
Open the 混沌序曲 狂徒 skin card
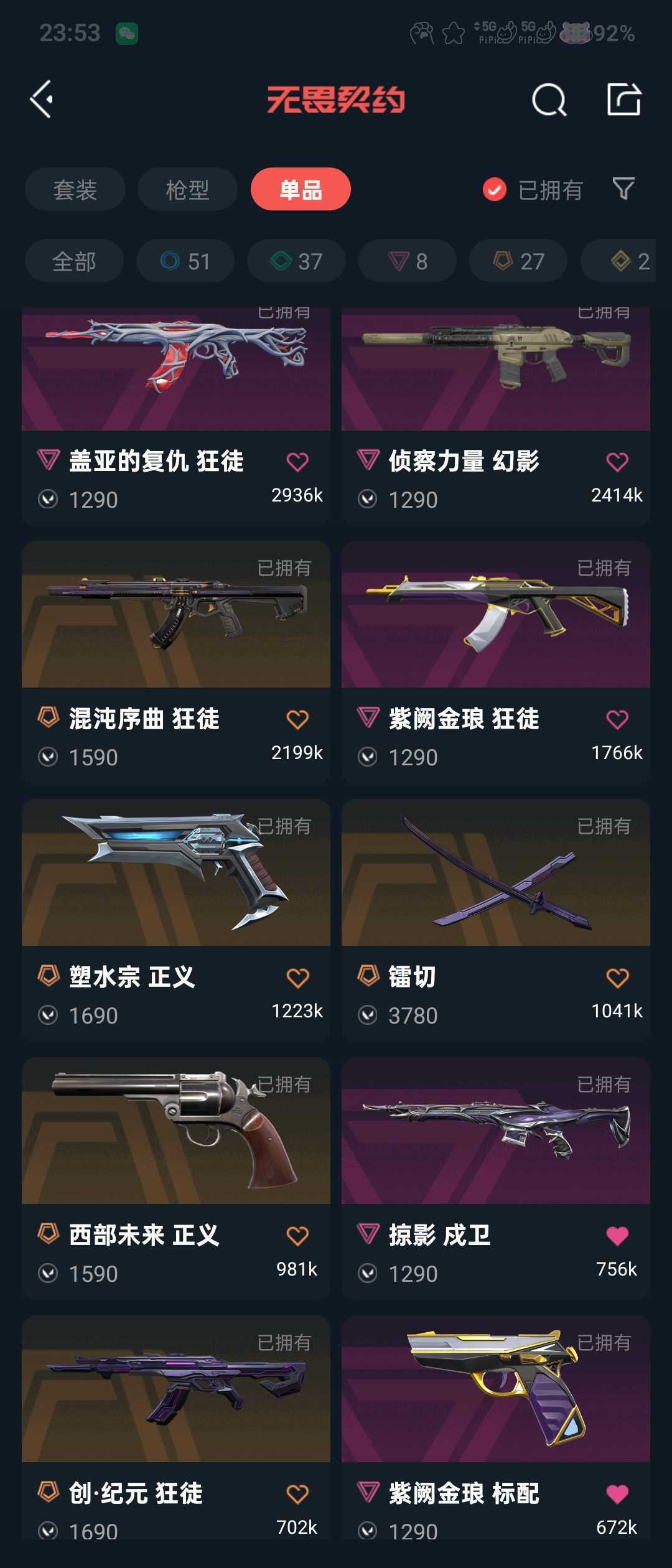click(x=175, y=622)
